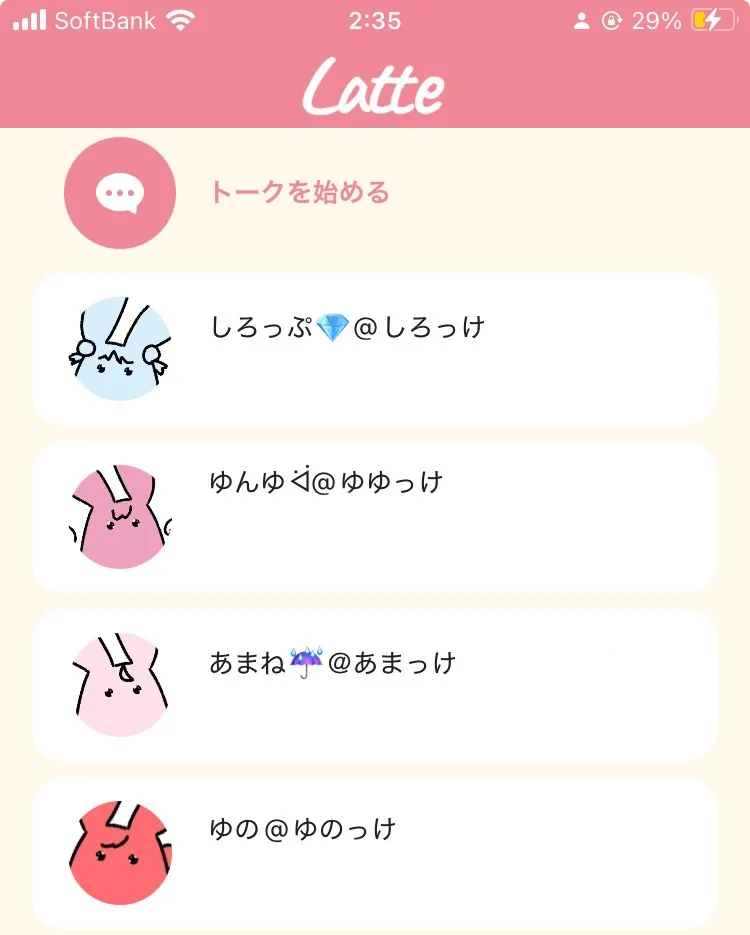Select the ゆの@ゆのっけ conversation
The image size is (750, 935).
(374, 853)
